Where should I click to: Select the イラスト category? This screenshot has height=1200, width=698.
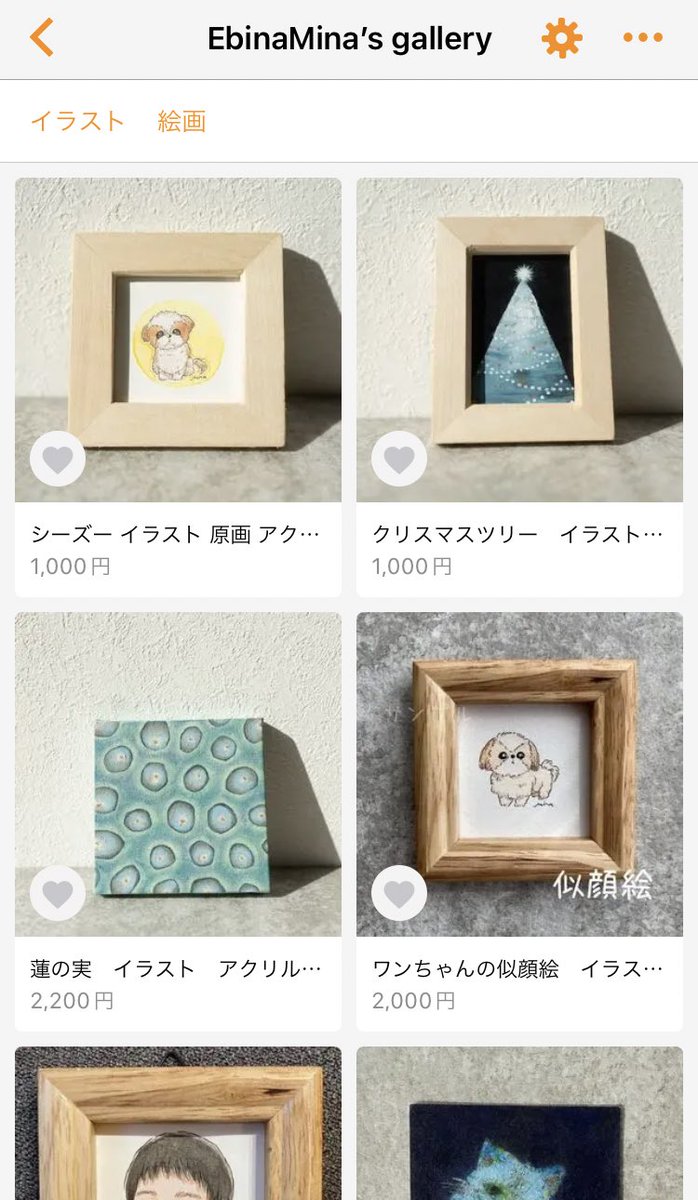78,121
